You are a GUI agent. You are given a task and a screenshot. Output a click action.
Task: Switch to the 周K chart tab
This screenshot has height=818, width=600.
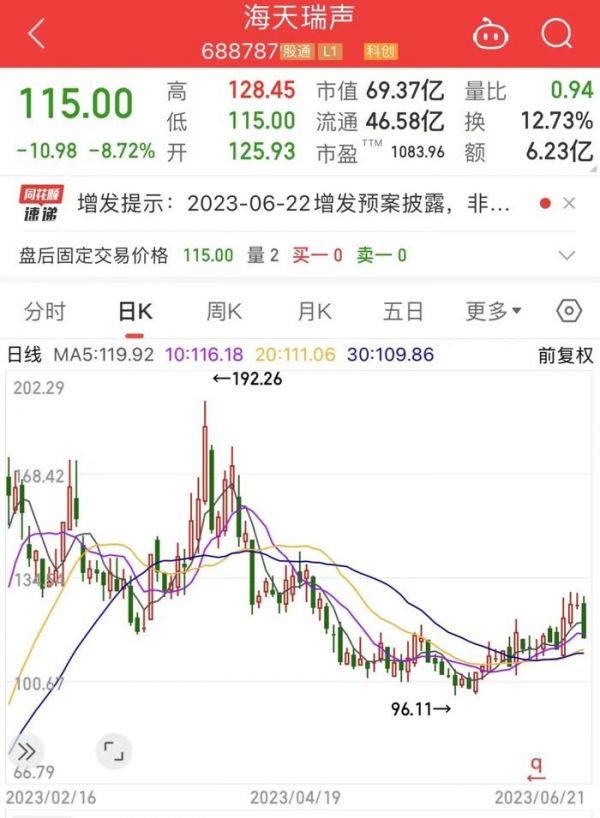coord(224,311)
